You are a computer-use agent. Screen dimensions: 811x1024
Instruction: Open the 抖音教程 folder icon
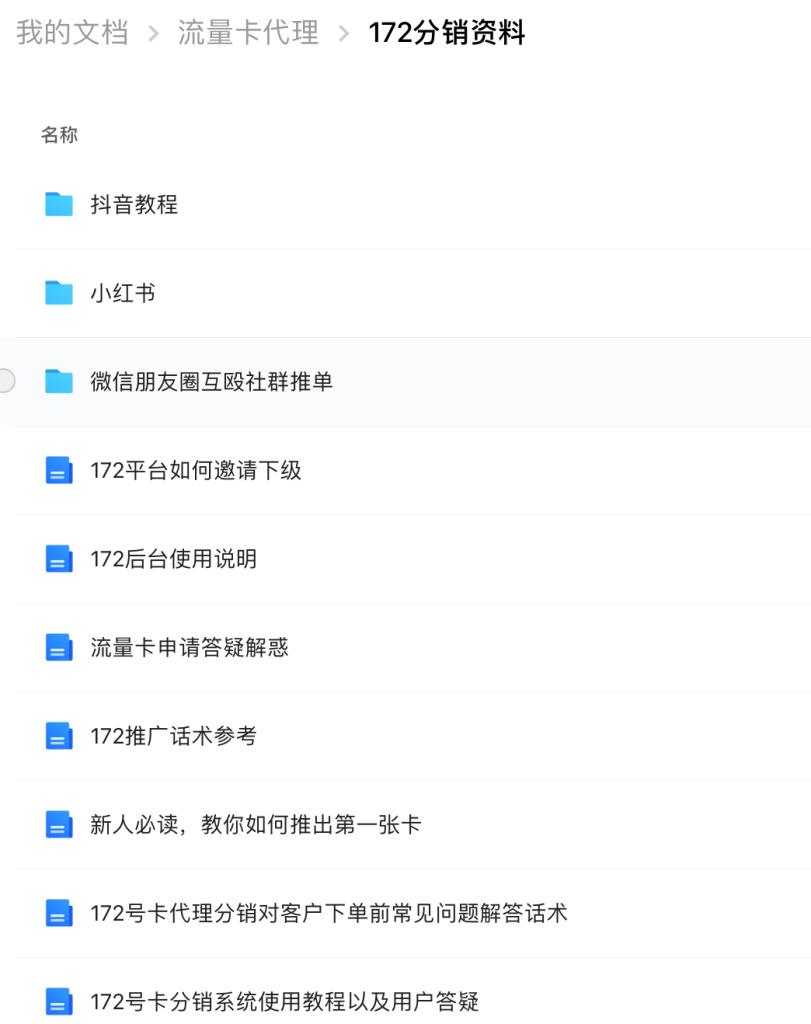coord(58,204)
